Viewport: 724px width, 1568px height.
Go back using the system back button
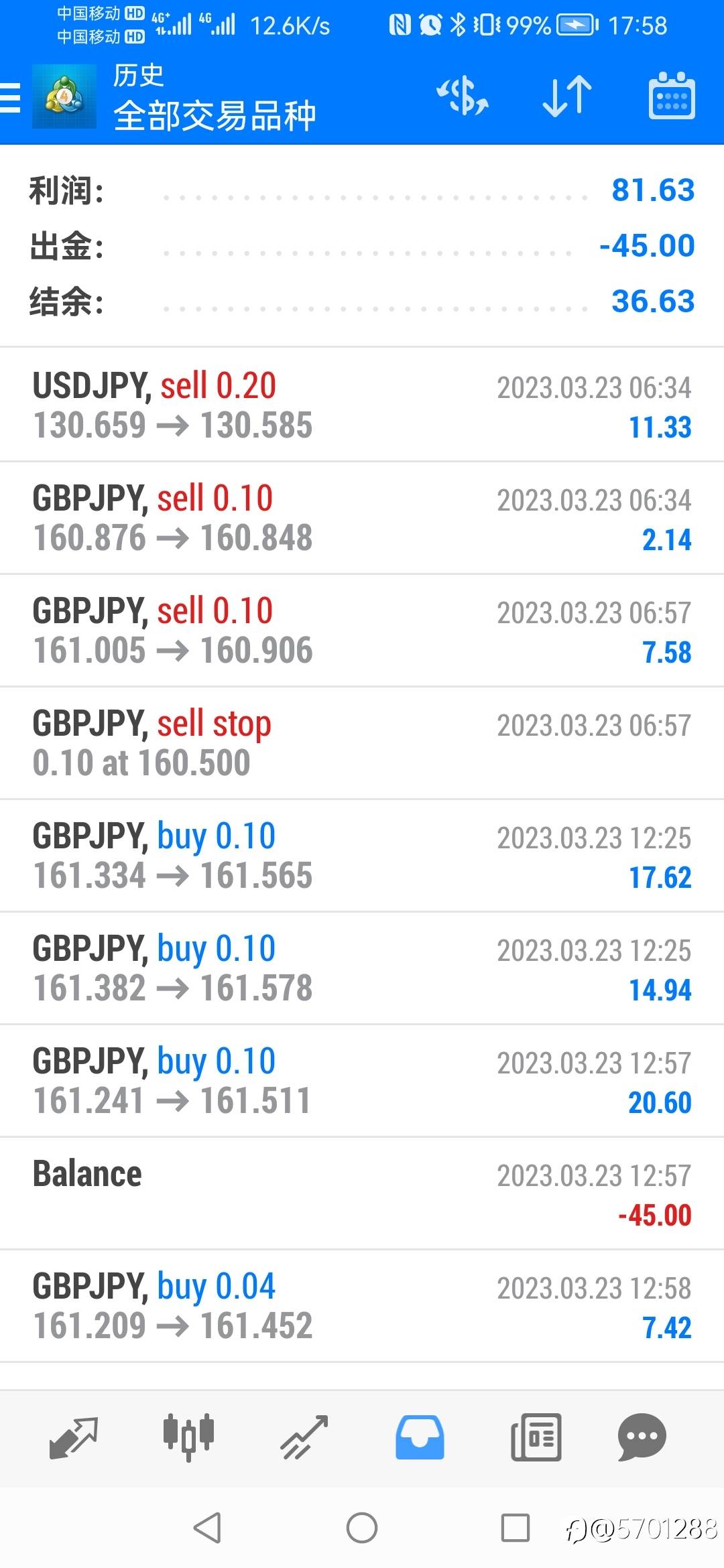coord(207,1528)
